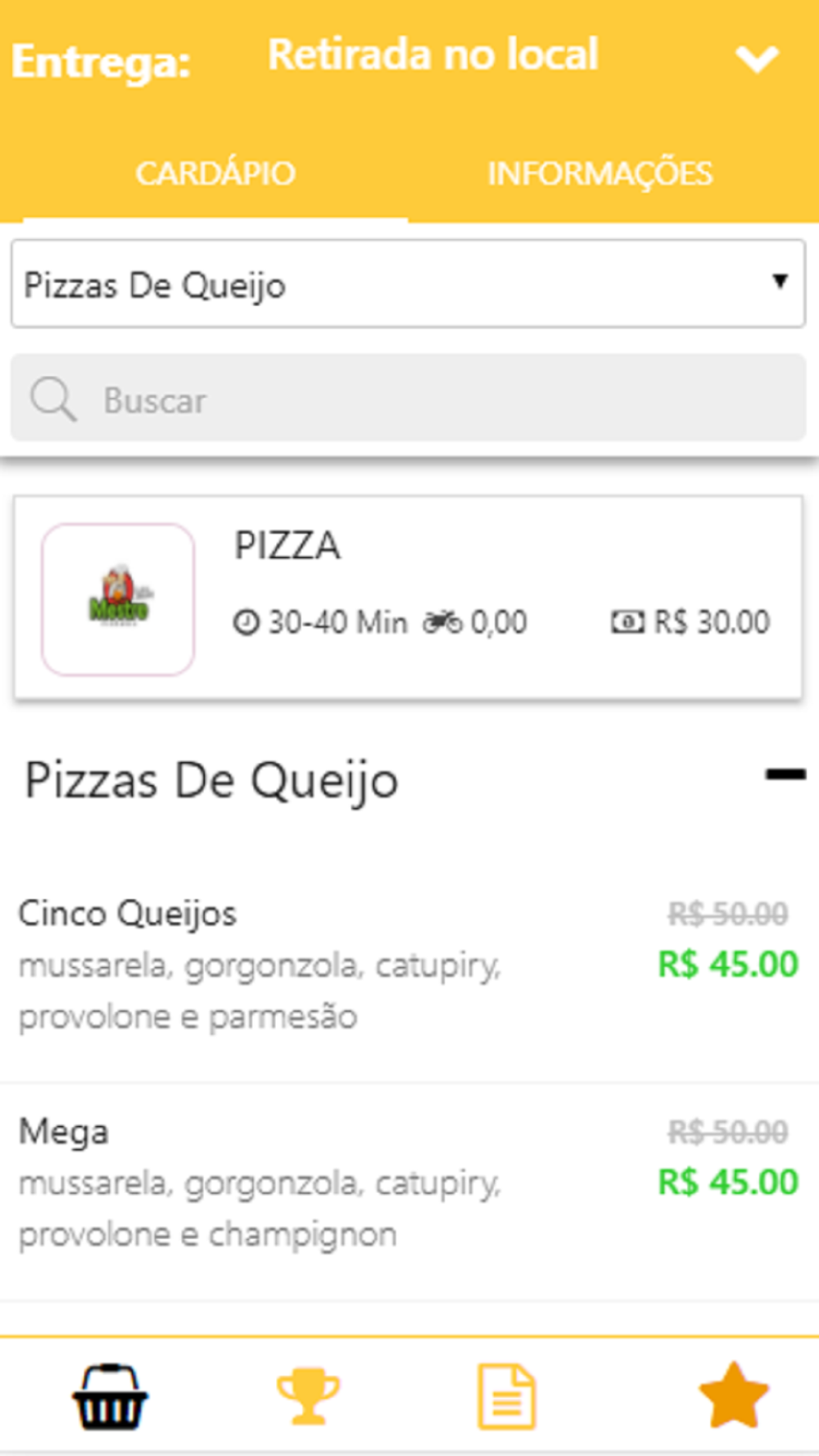The width and height of the screenshot is (819, 1456).
Task: Choose the Mega pizza
Action: (x=408, y=1182)
